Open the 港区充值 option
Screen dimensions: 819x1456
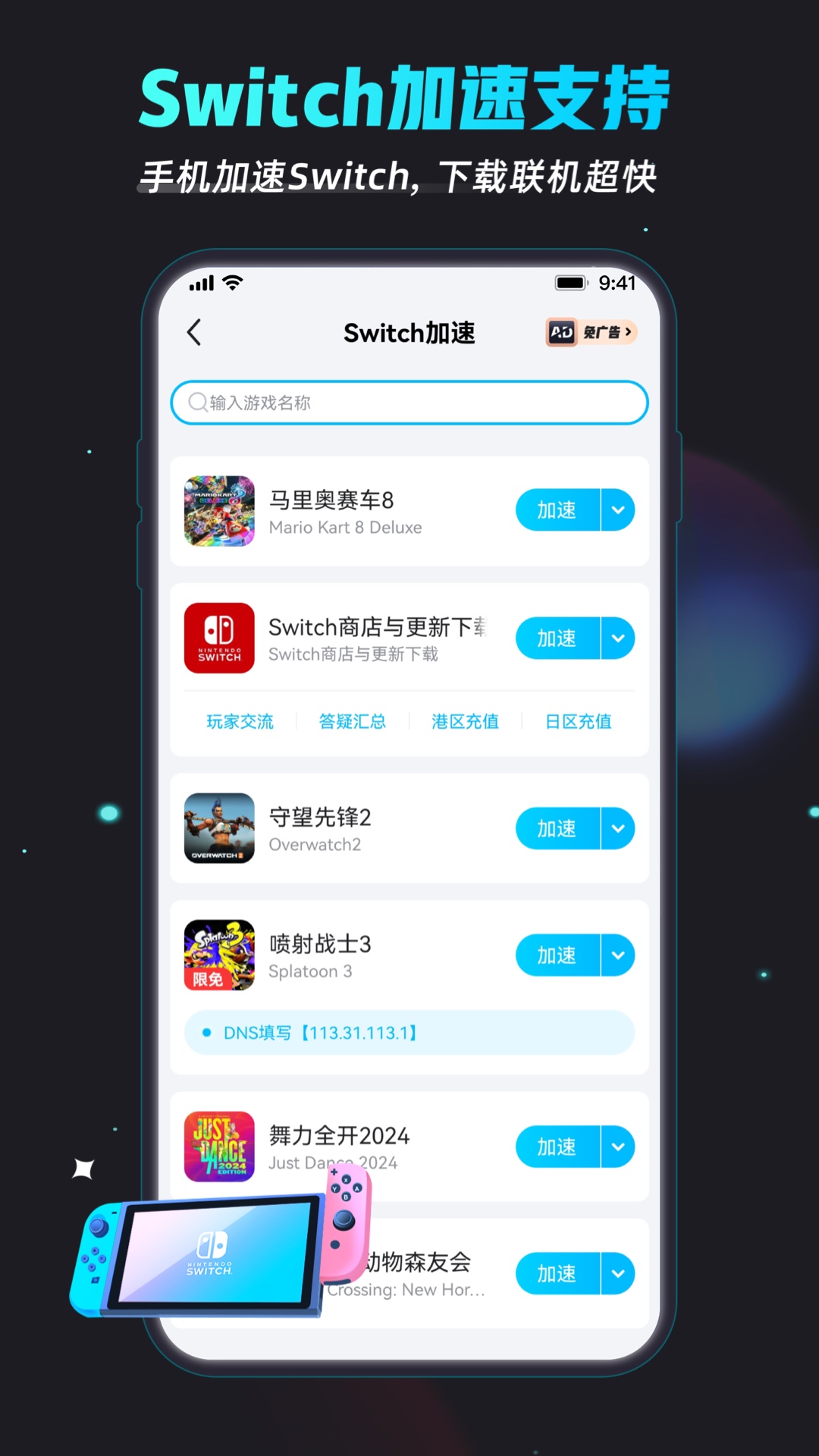[464, 722]
